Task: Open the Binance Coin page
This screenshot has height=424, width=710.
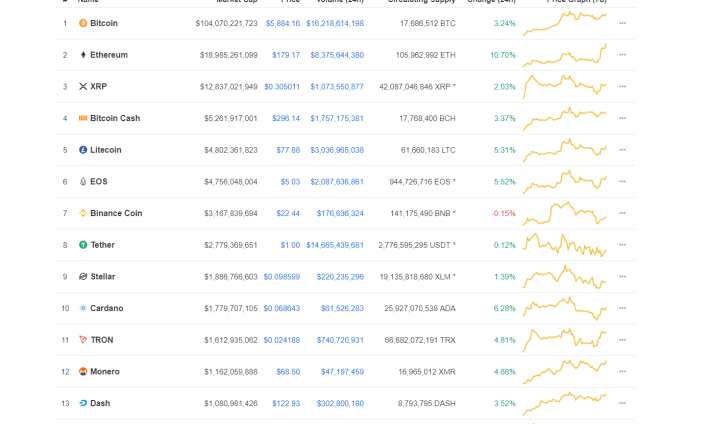Action: tap(116, 213)
